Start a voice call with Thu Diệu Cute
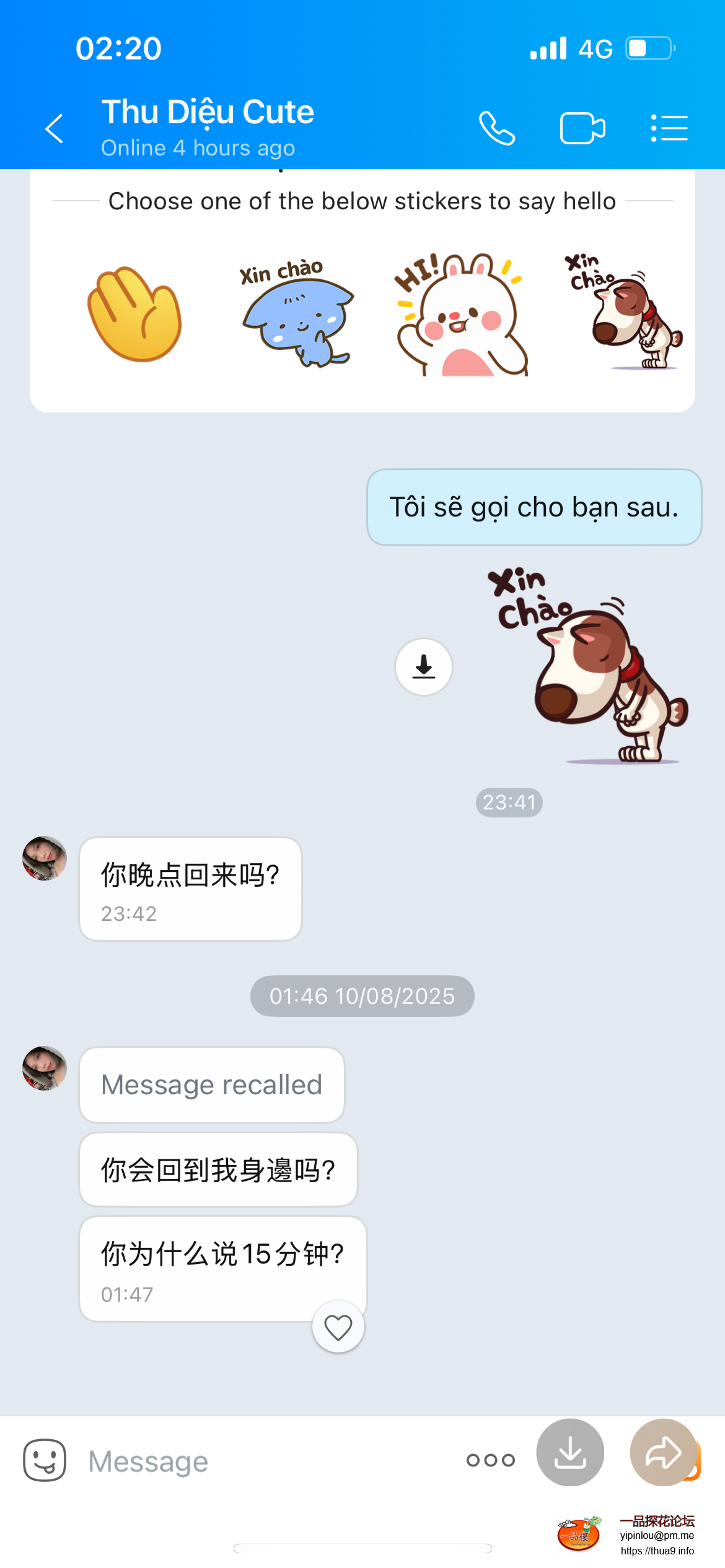This screenshot has width=725, height=1568. [x=497, y=129]
